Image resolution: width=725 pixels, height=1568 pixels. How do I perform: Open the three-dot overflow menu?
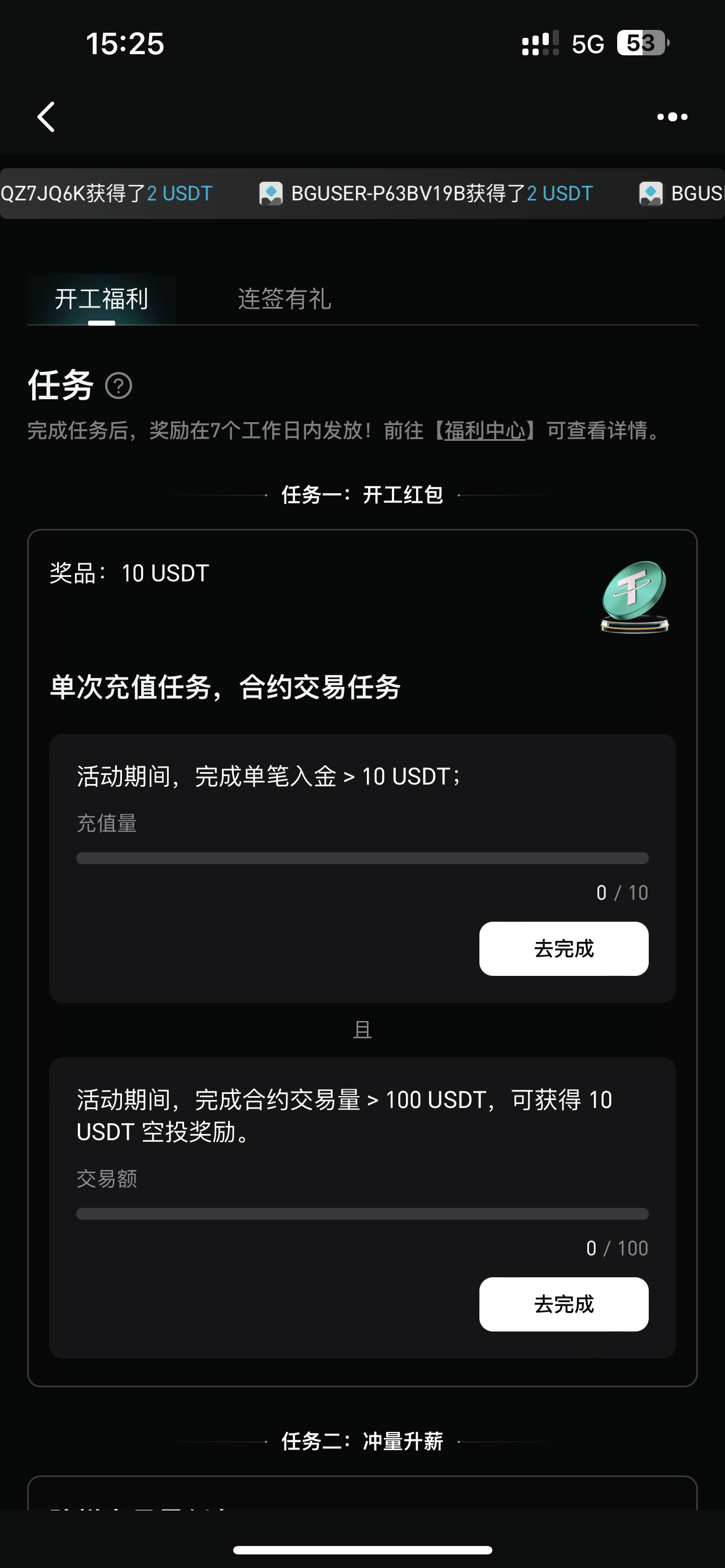point(672,117)
